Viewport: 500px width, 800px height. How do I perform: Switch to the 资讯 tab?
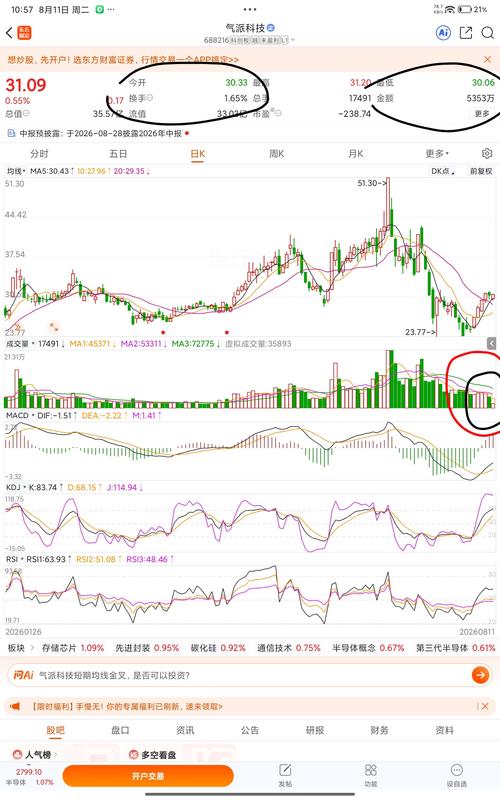pyautogui.click(x=185, y=730)
